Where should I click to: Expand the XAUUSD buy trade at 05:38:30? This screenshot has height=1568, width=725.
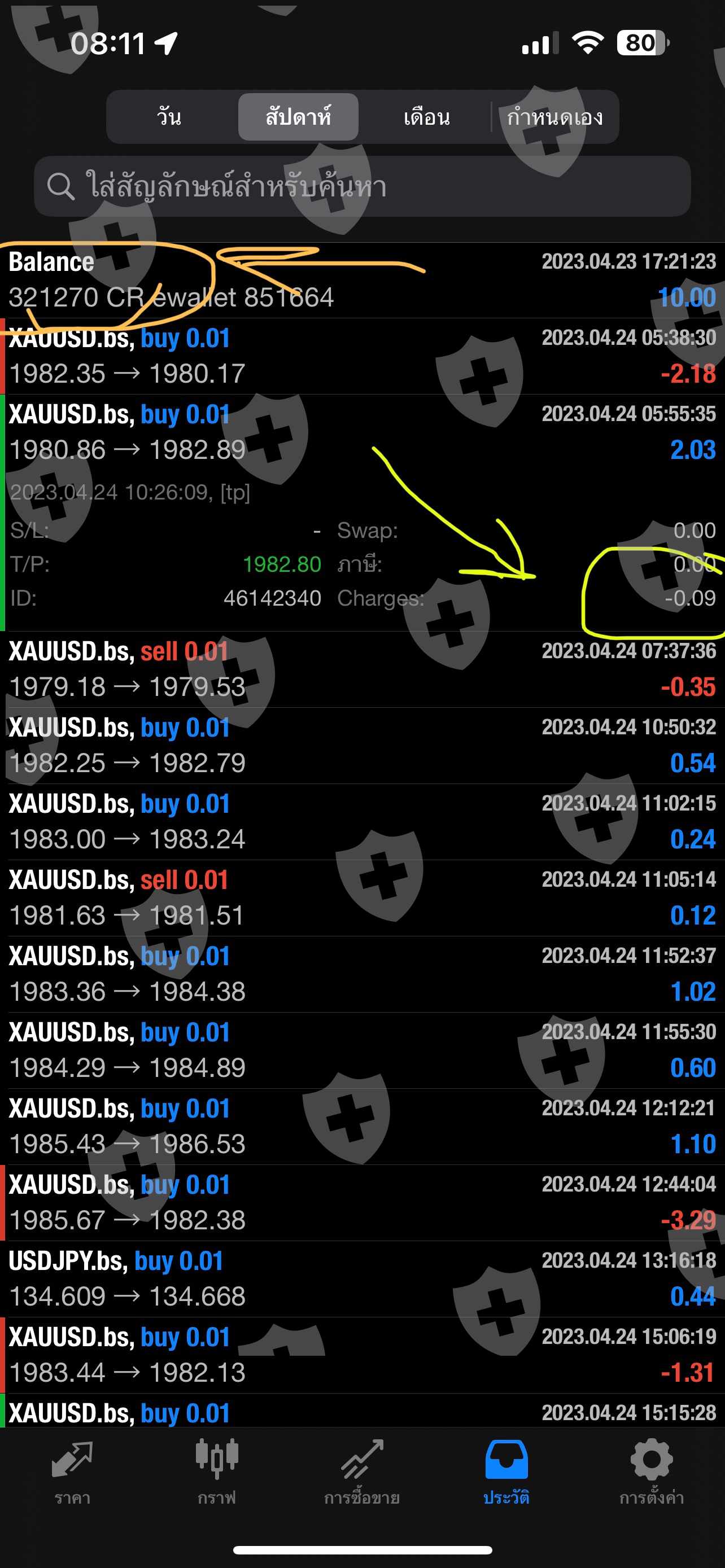[362, 356]
